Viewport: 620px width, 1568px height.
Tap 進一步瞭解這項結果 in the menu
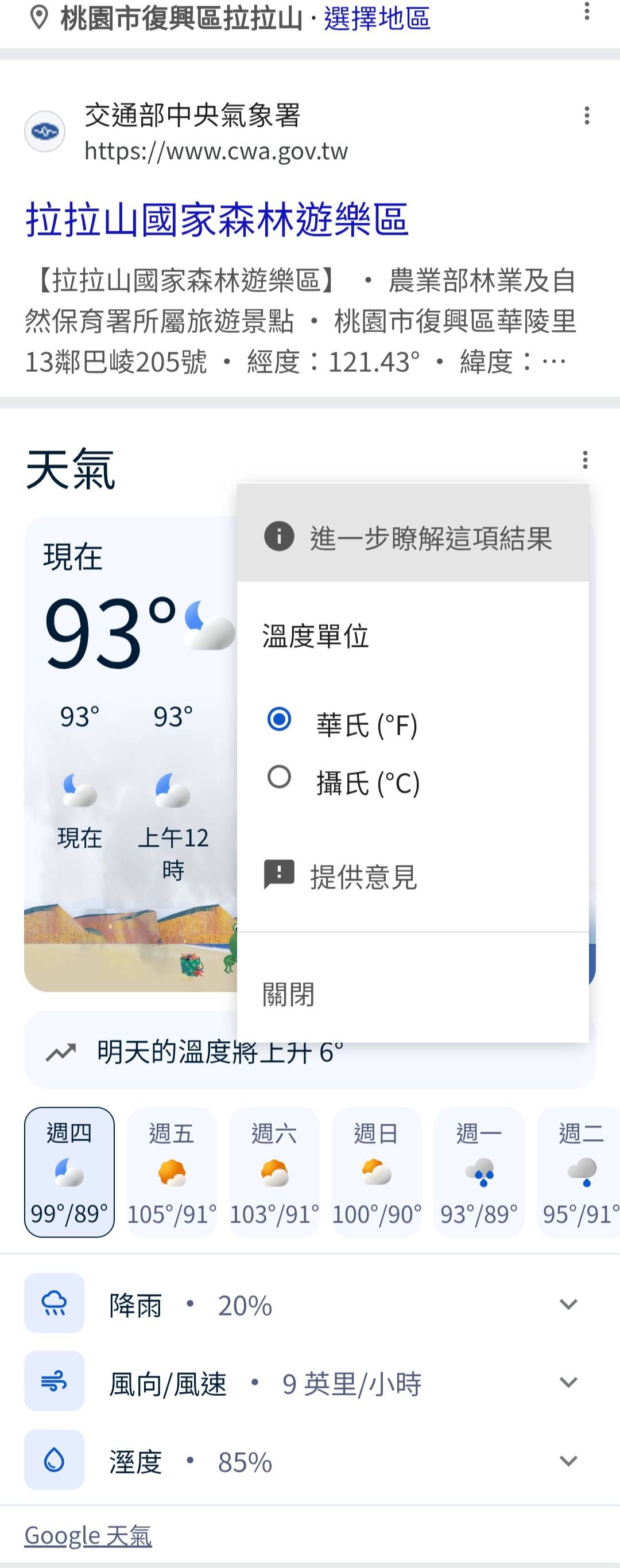click(x=412, y=537)
